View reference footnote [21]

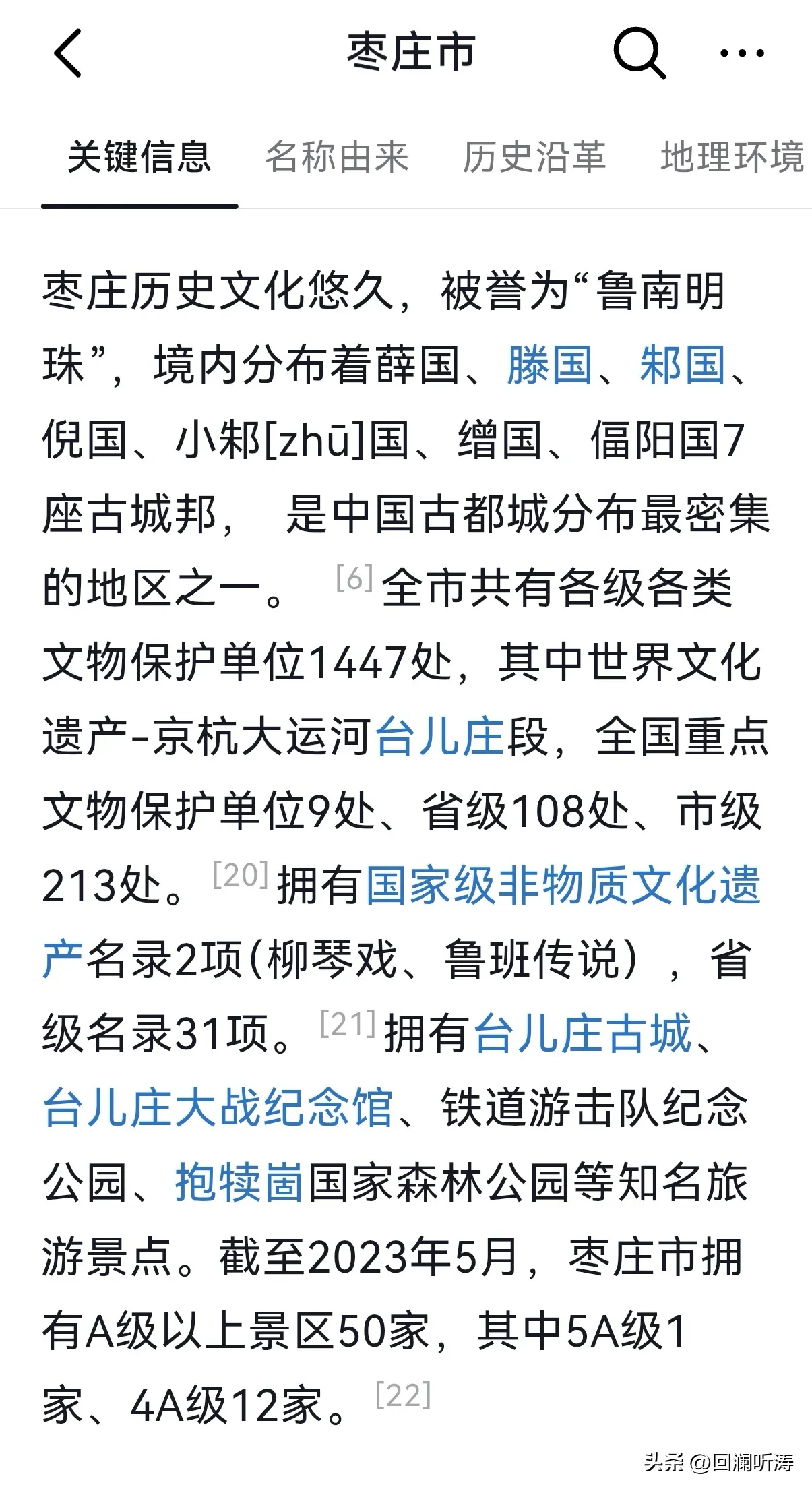(x=348, y=1024)
